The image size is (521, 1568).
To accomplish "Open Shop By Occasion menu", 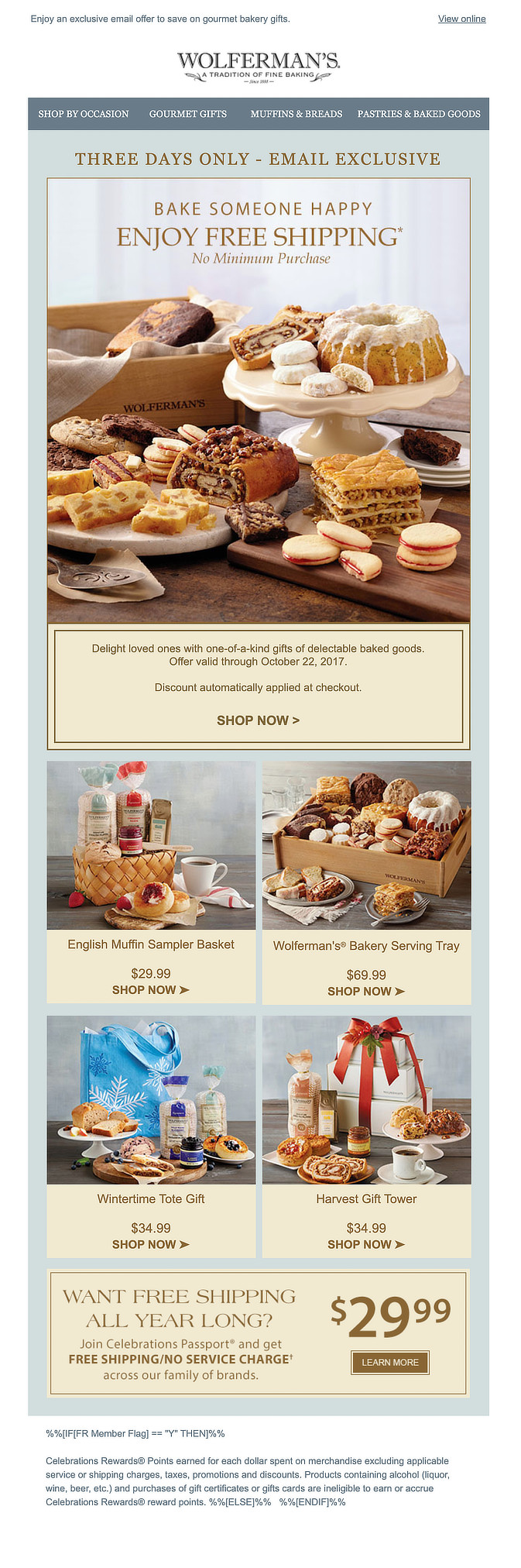I will [x=84, y=114].
